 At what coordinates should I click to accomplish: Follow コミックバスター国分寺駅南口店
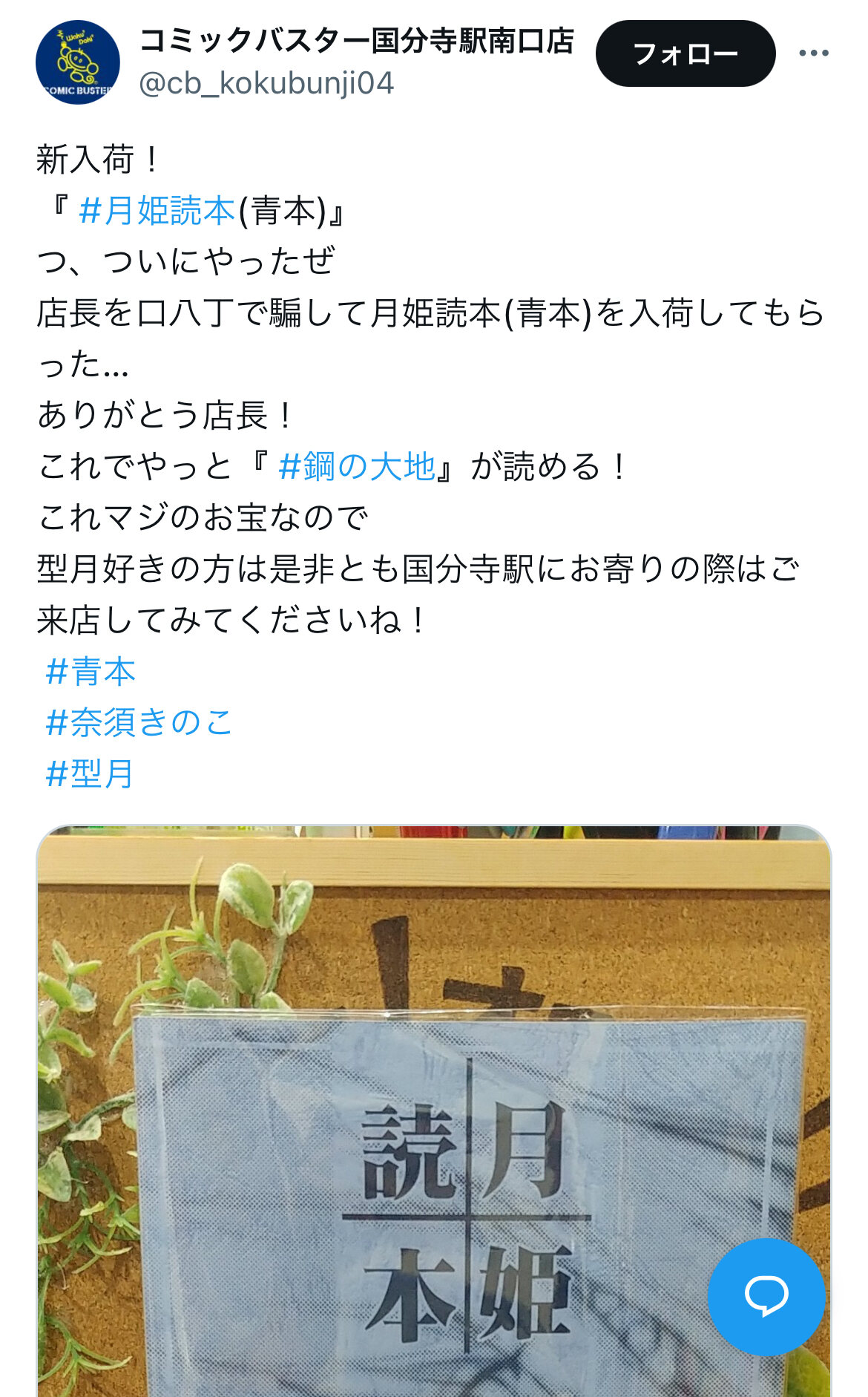pos(685,53)
